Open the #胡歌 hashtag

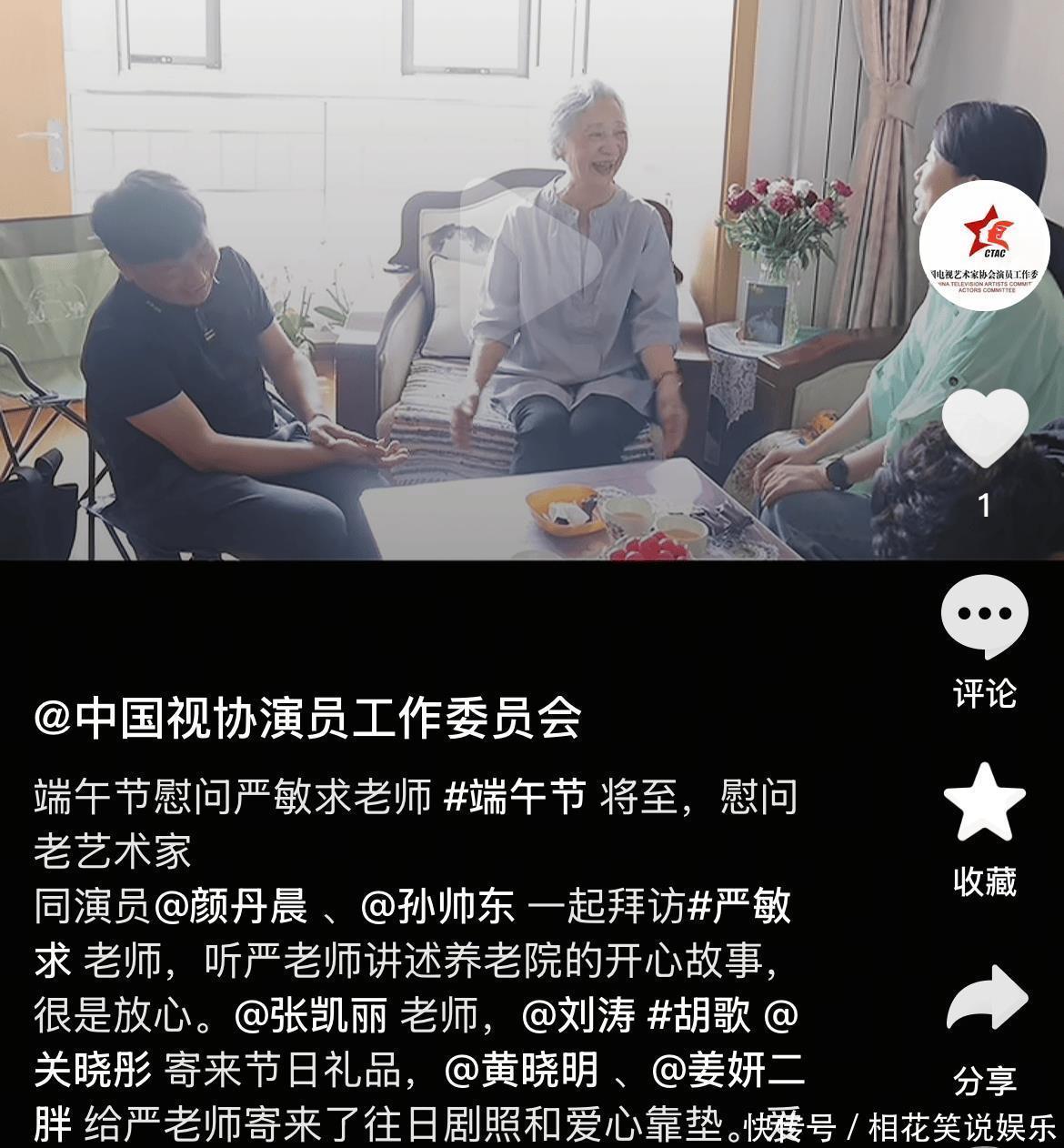(x=698, y=1015)
